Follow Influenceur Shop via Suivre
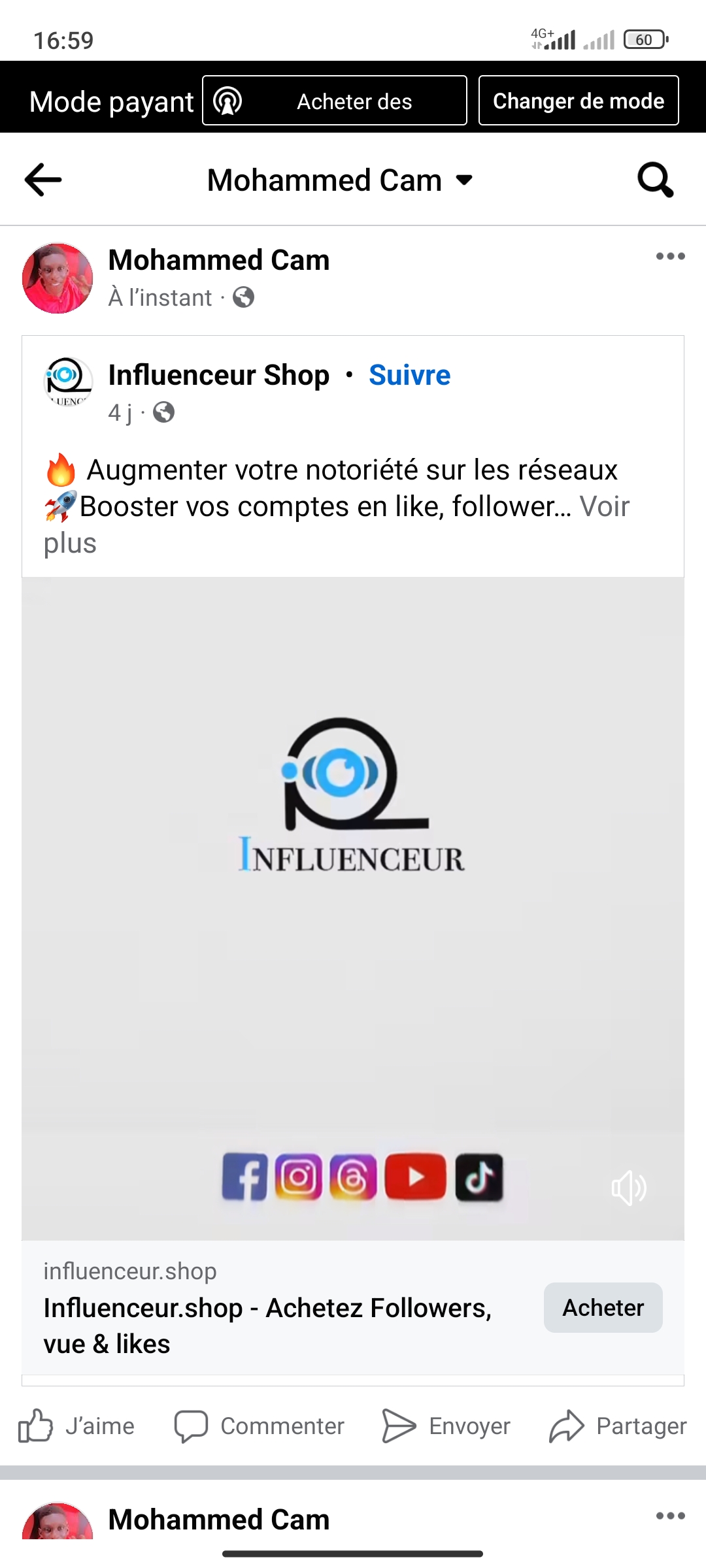The image size is (706, 1568). click(409, 375)
